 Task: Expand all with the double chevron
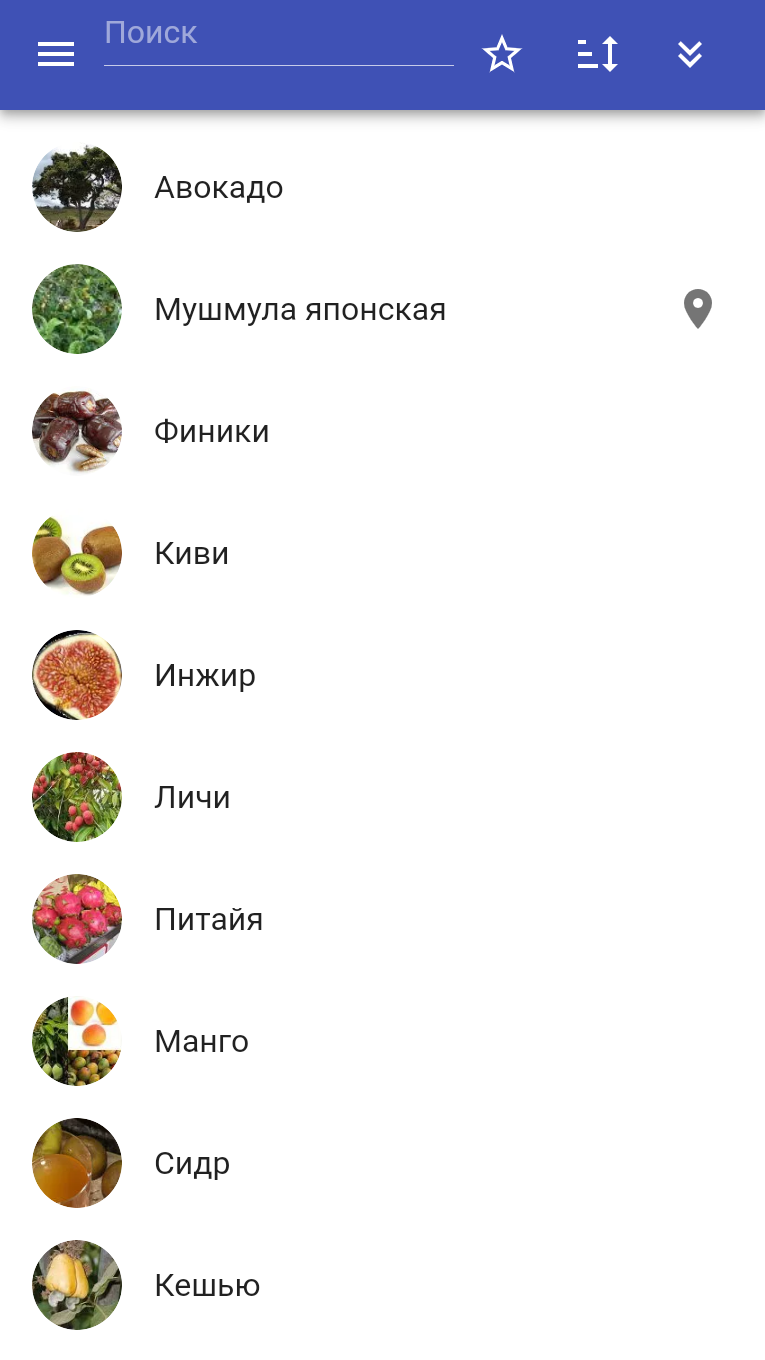pos(690,54)
